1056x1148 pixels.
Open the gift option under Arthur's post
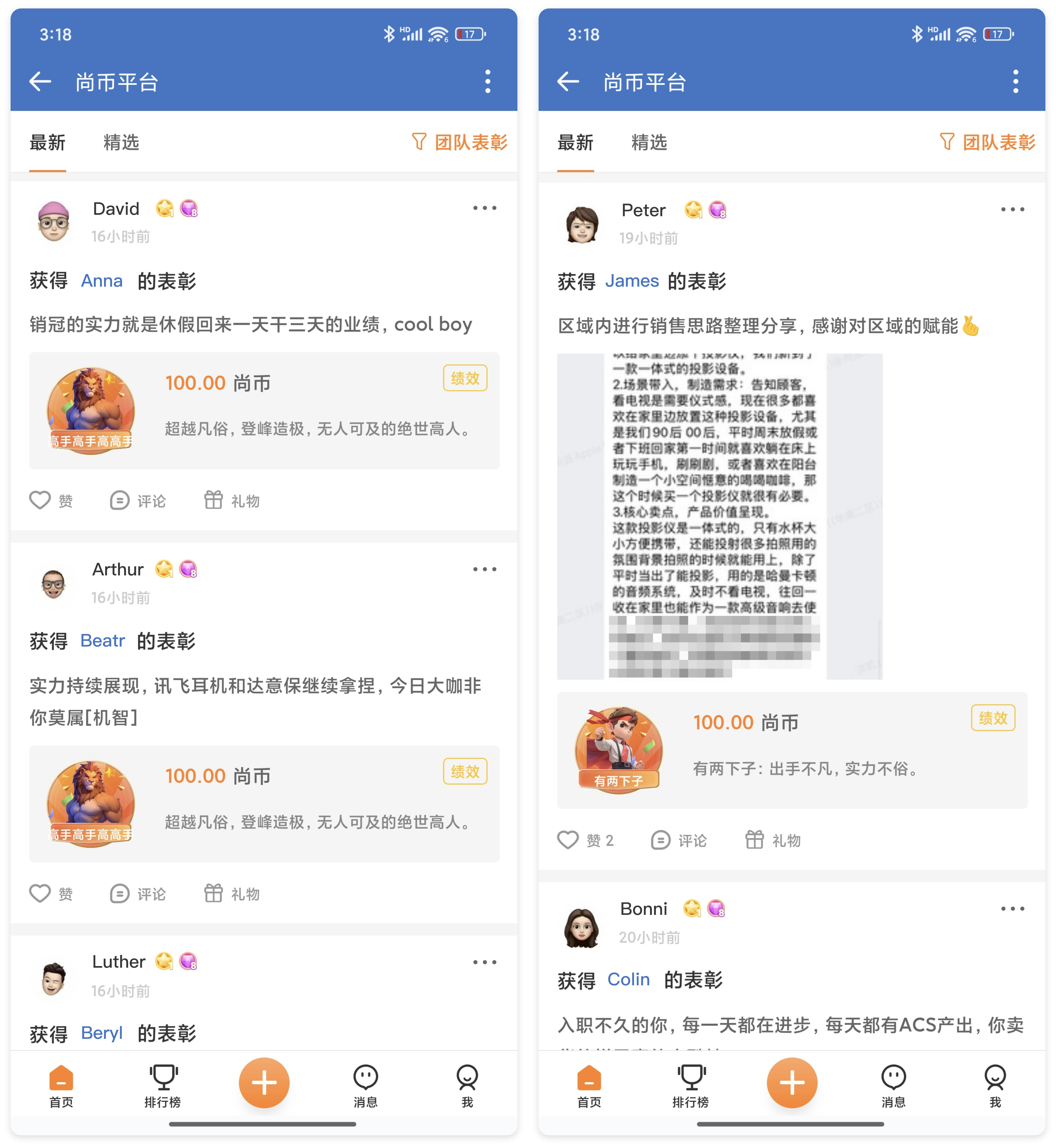pos(232,894)
